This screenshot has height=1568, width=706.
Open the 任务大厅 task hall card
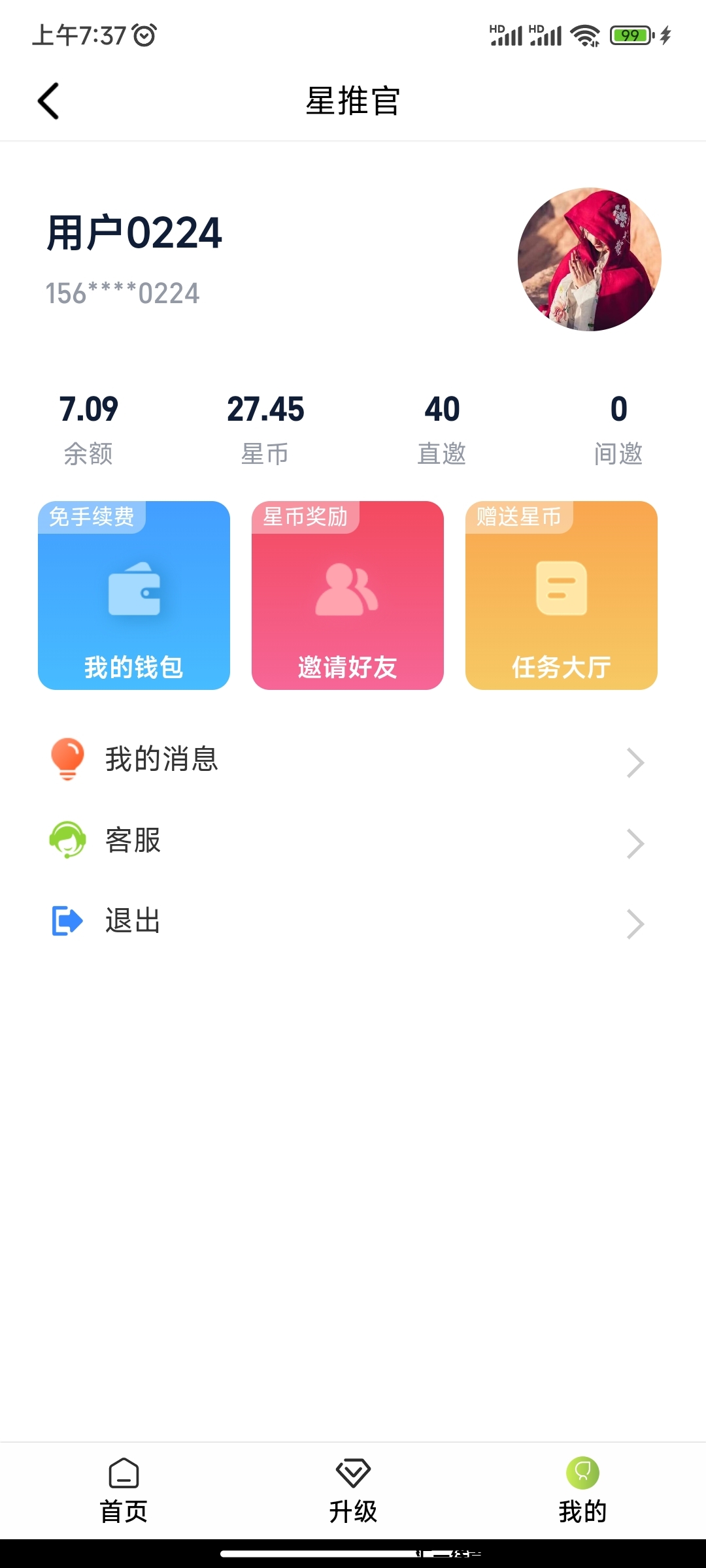561,595
